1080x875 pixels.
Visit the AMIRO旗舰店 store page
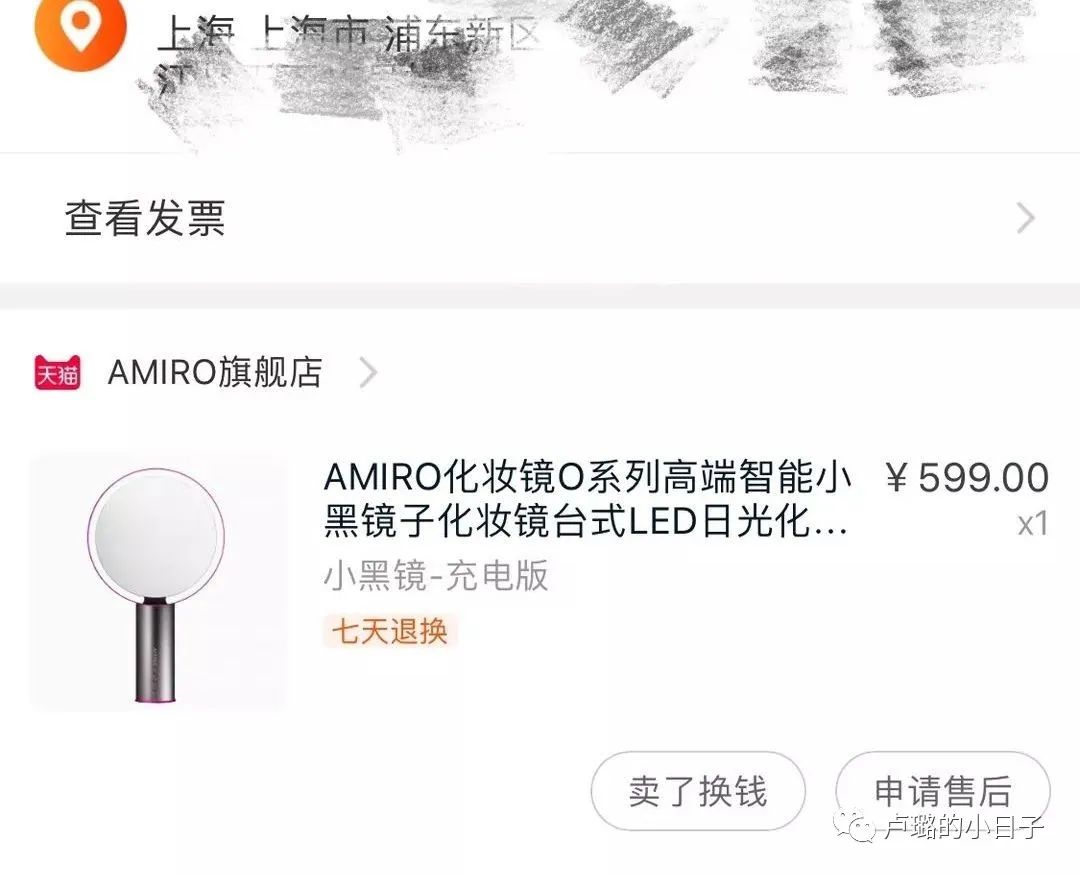(215, 373)
